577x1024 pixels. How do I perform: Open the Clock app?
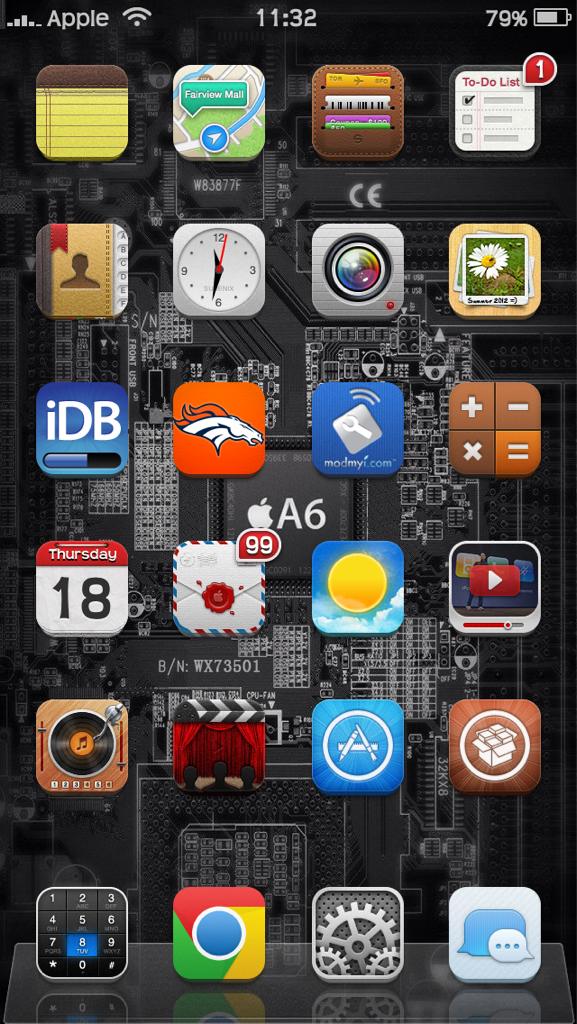219,271
